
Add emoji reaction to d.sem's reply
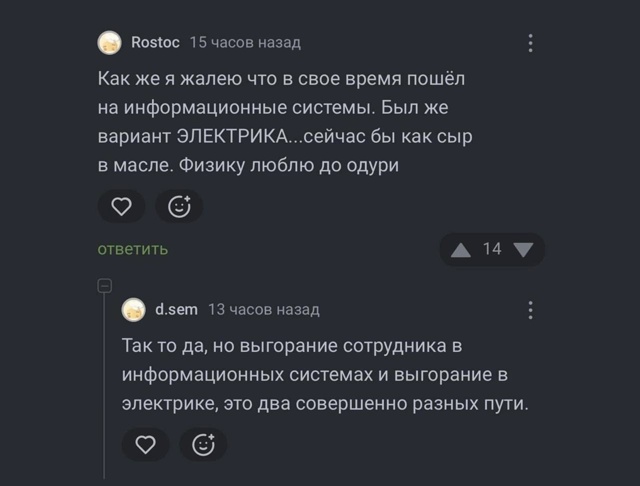pyautogui.click(x=203, y=444)
